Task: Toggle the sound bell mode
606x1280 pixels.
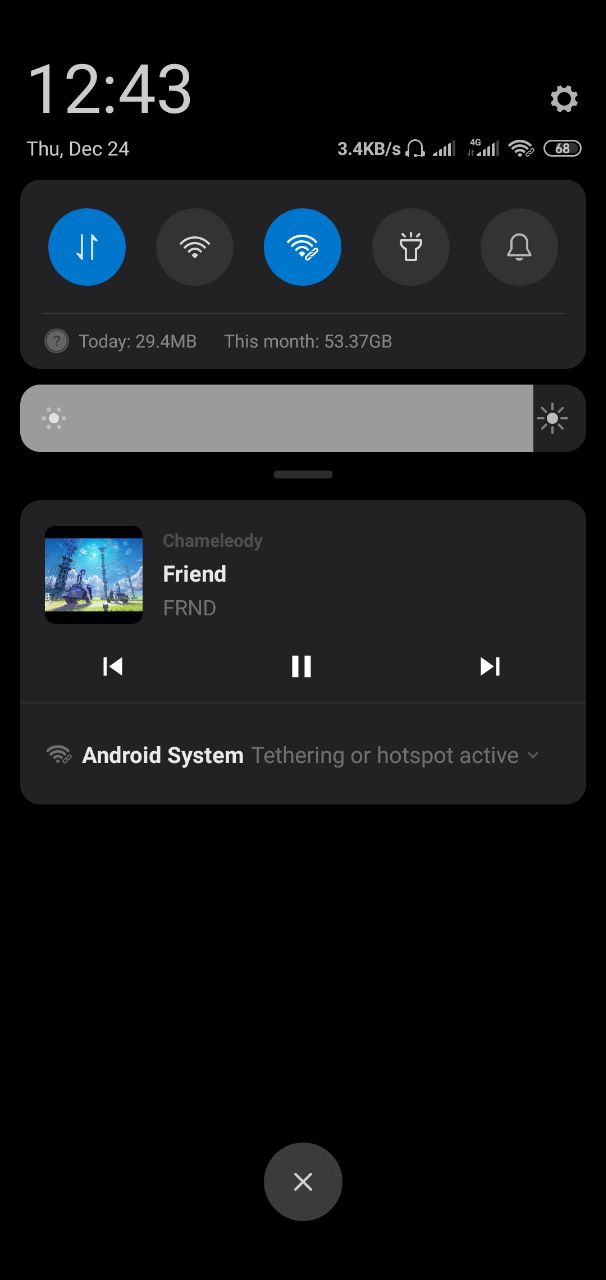Action: (519, 247)
